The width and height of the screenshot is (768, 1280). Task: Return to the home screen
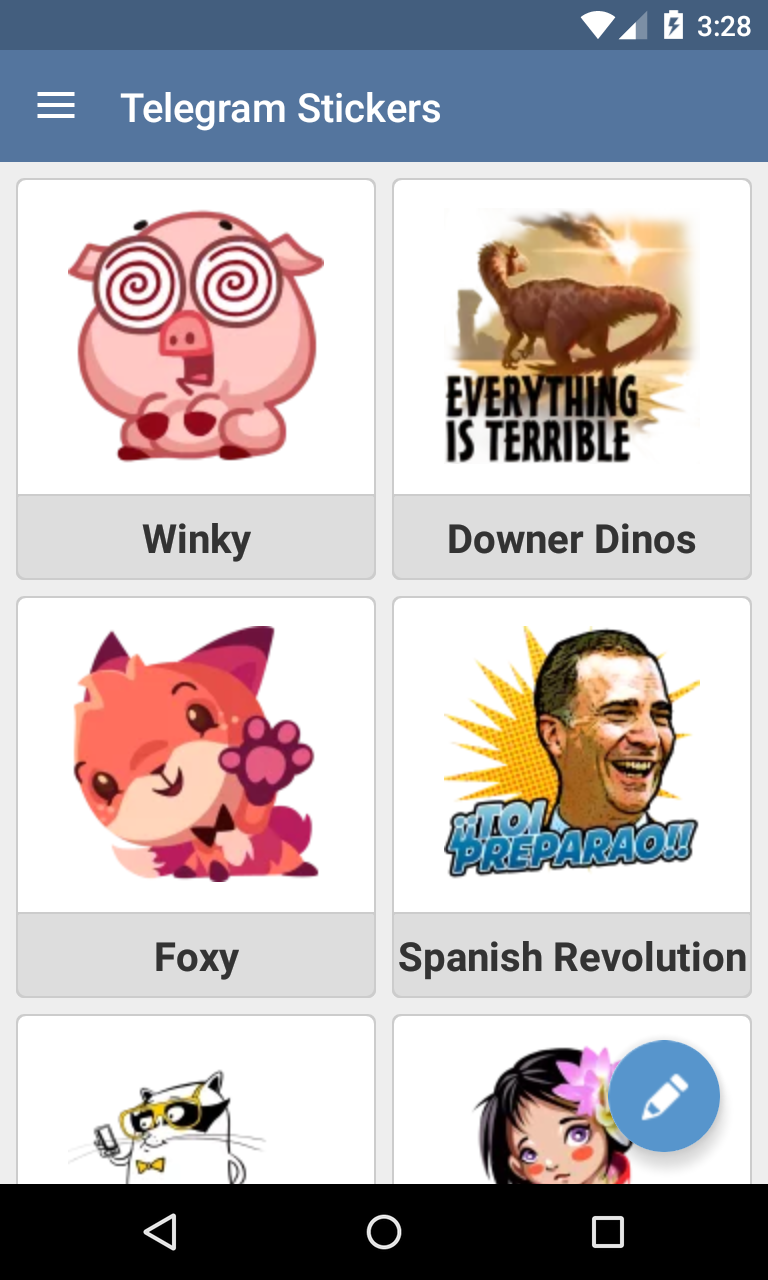click(x=384, y=1232)
